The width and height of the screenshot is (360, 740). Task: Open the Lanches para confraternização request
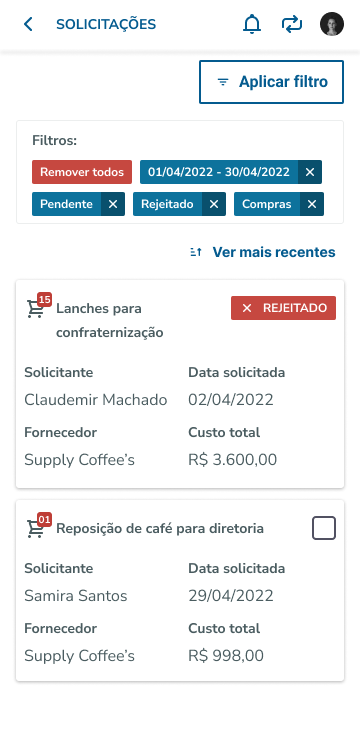180,384
